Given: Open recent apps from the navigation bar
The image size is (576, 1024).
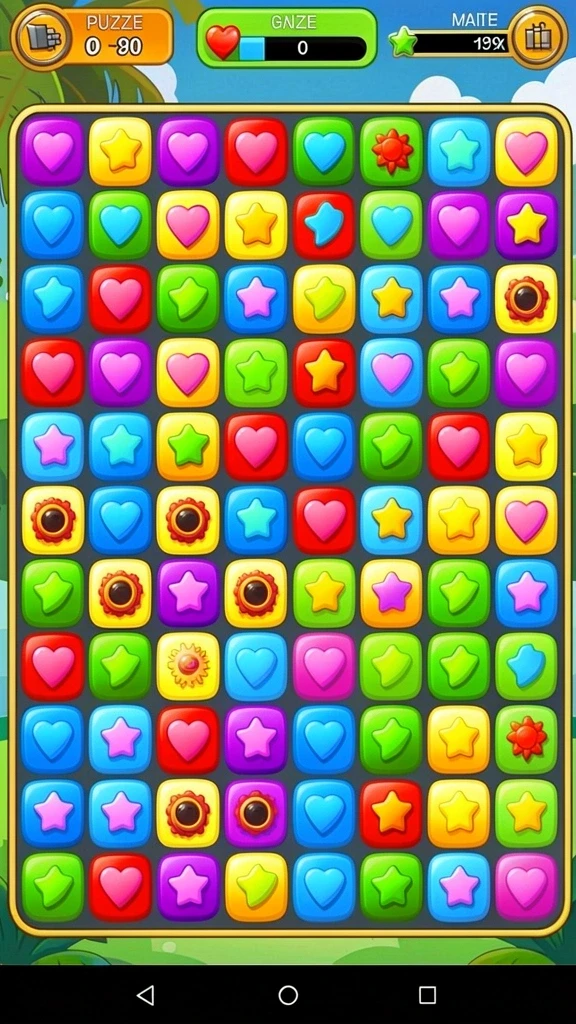Looking at the screenshot, I should pyautogui.click(x=427, y=995).
